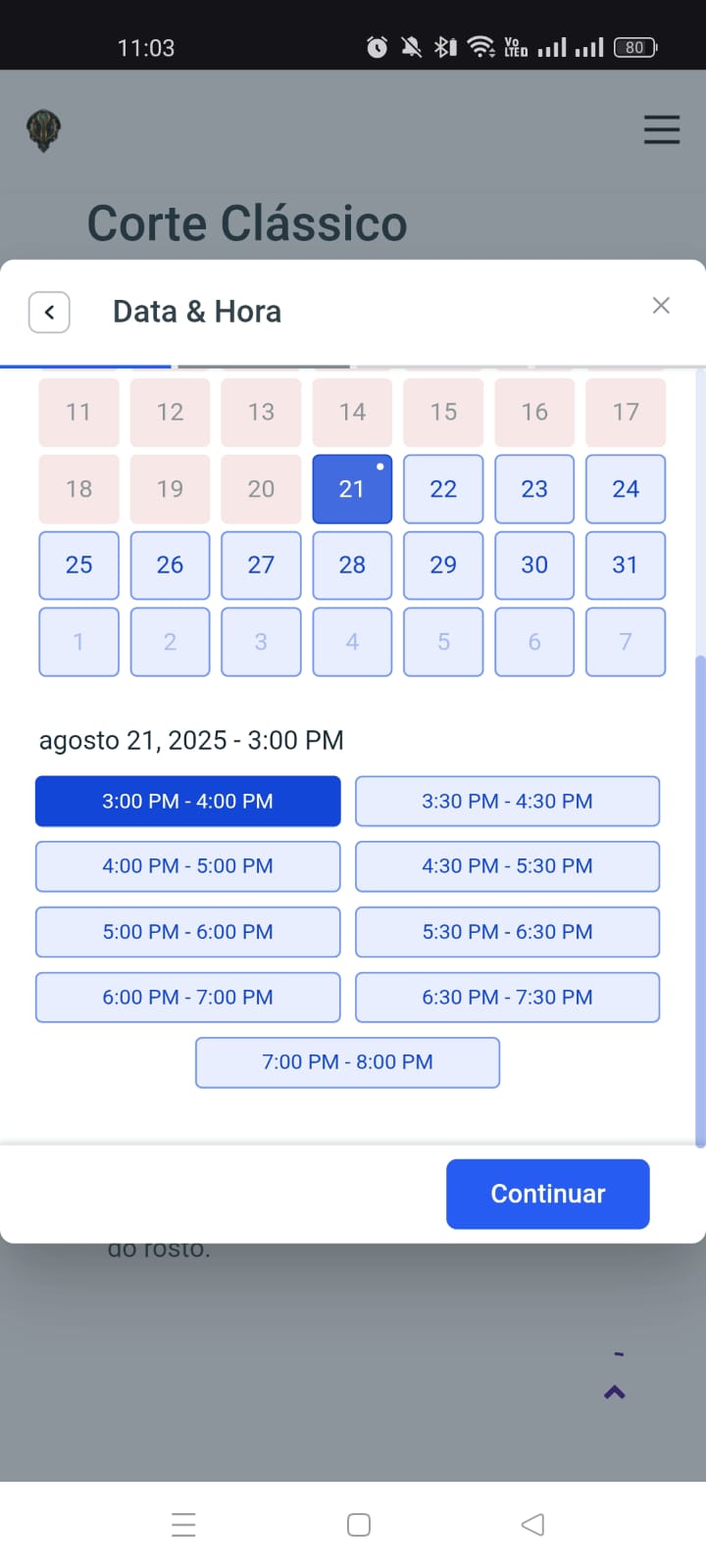Choose the 5:30 PM - 6:30 PM slot

(507, 932)
